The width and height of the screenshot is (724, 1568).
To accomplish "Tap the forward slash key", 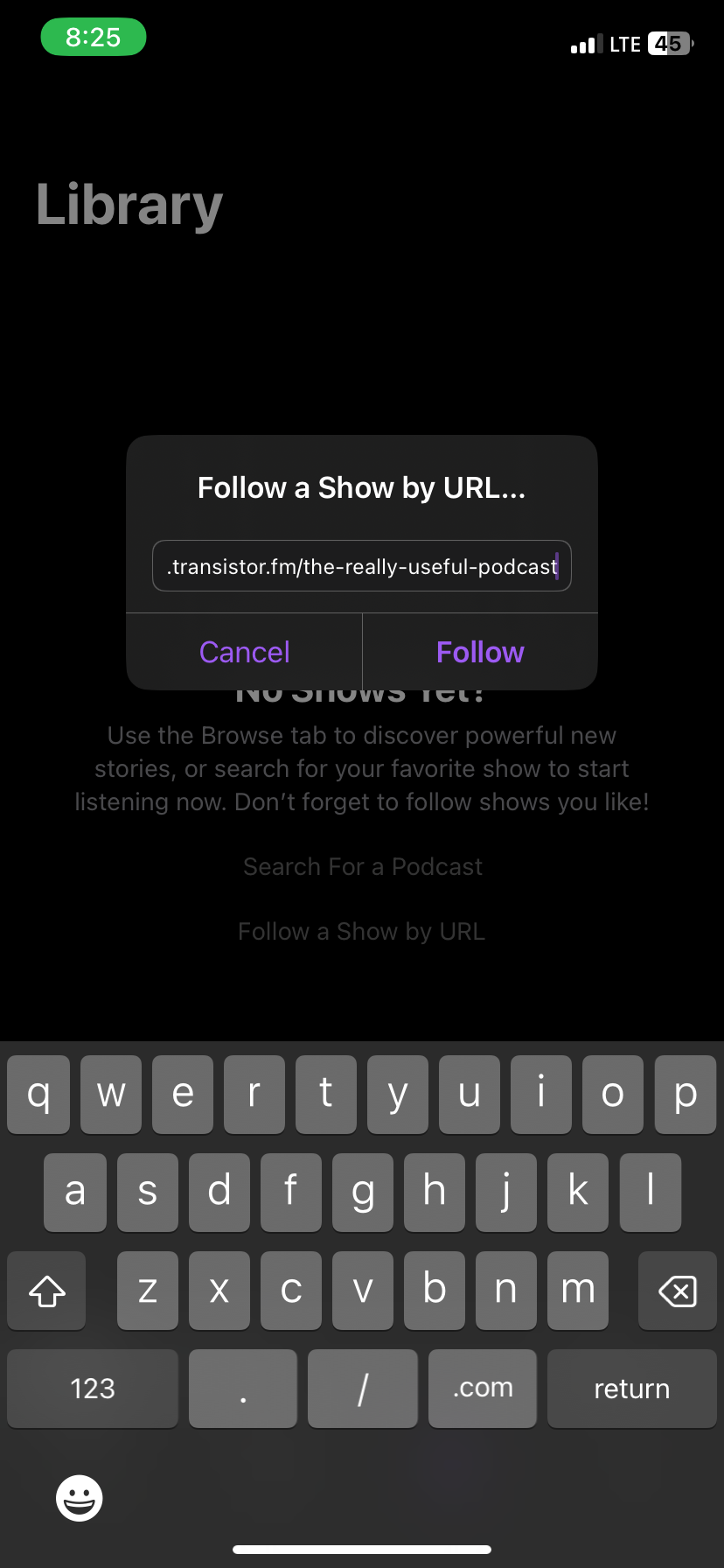I will click(x=362, y=1388).
